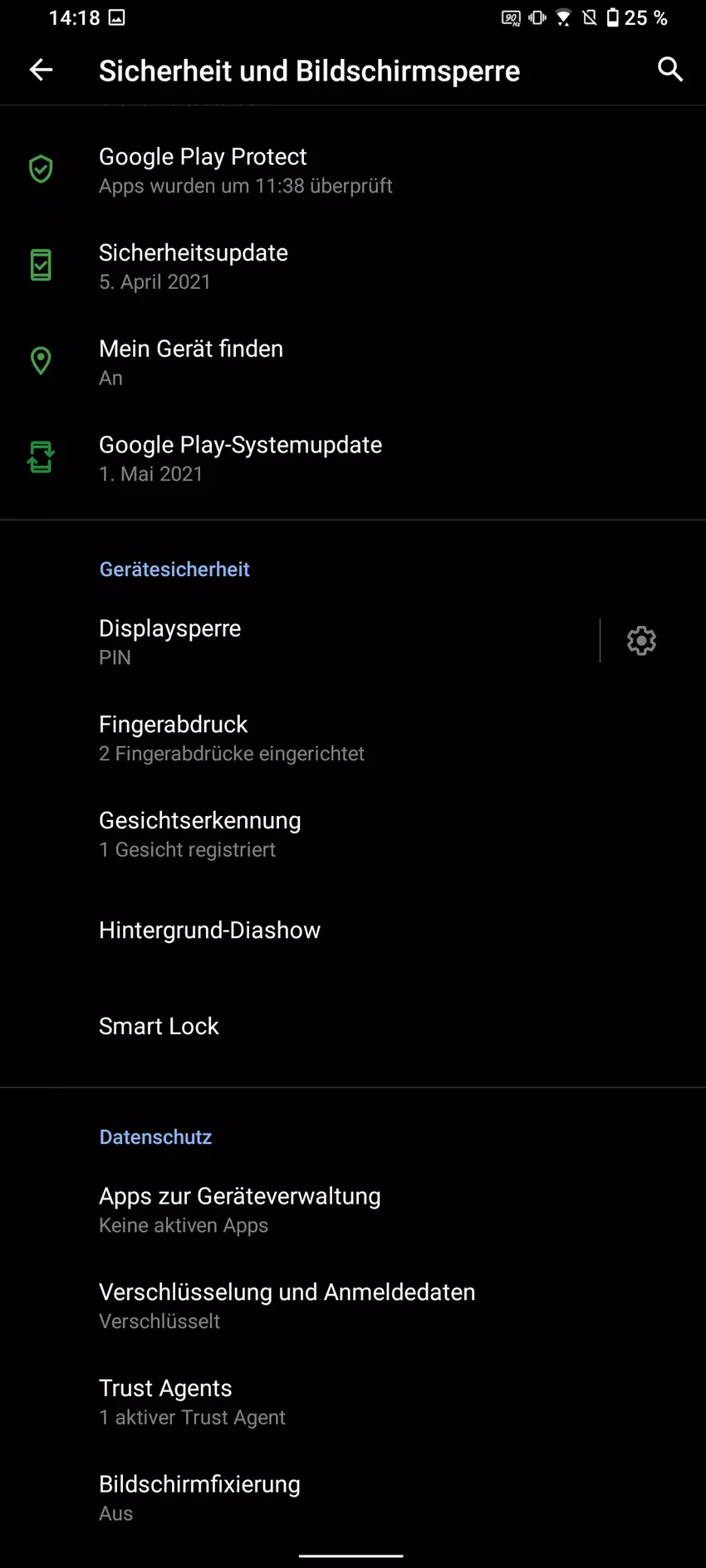Expand Verschlüsselung und Anmeldedaten

(x=287, y=1303)
